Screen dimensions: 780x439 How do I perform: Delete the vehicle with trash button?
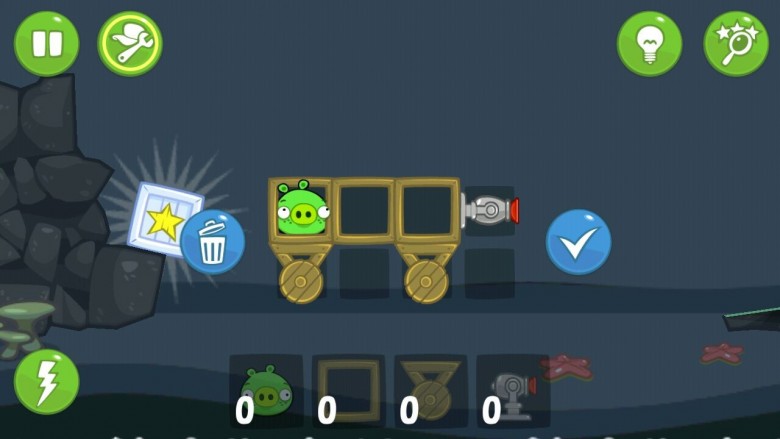(212, 242)
